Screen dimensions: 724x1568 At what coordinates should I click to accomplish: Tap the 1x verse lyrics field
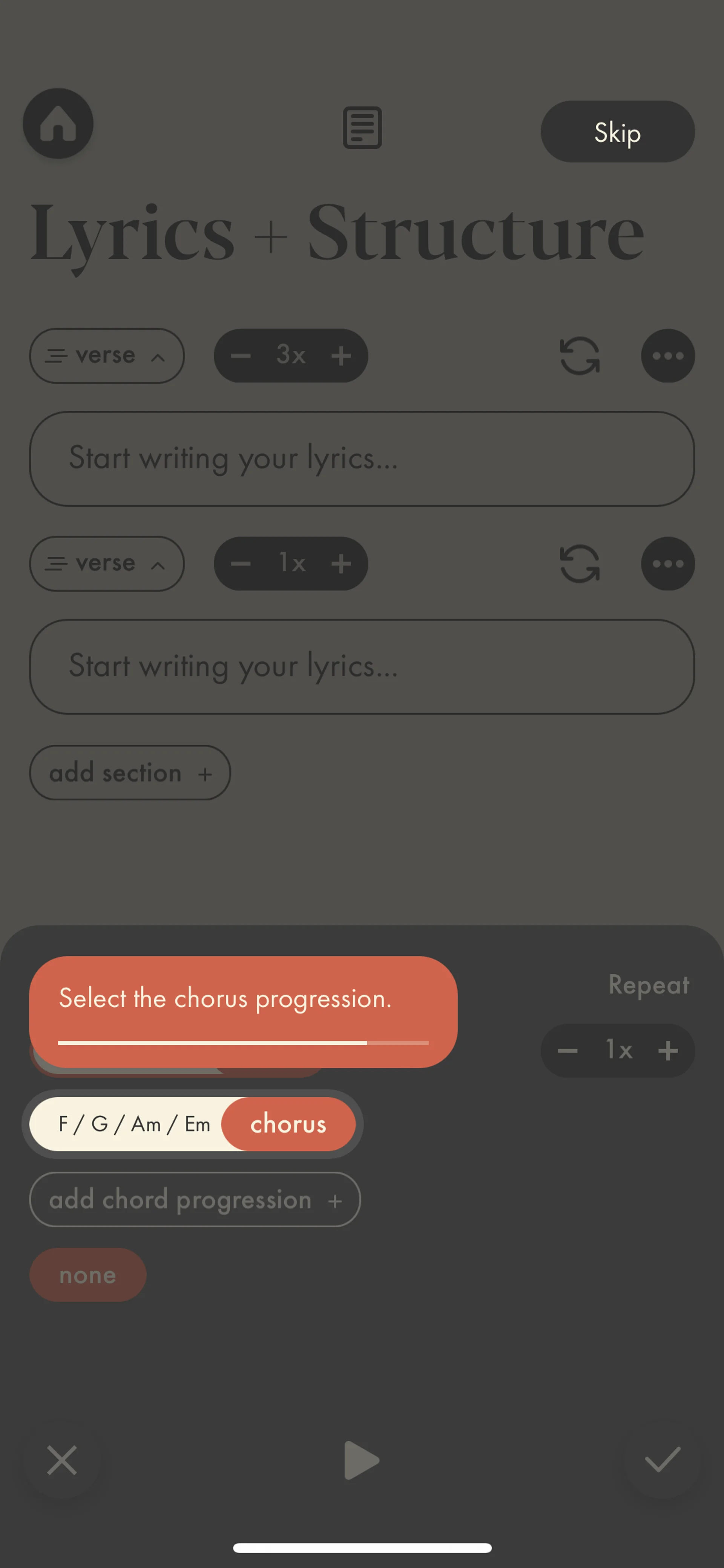(x=362, y=667)
